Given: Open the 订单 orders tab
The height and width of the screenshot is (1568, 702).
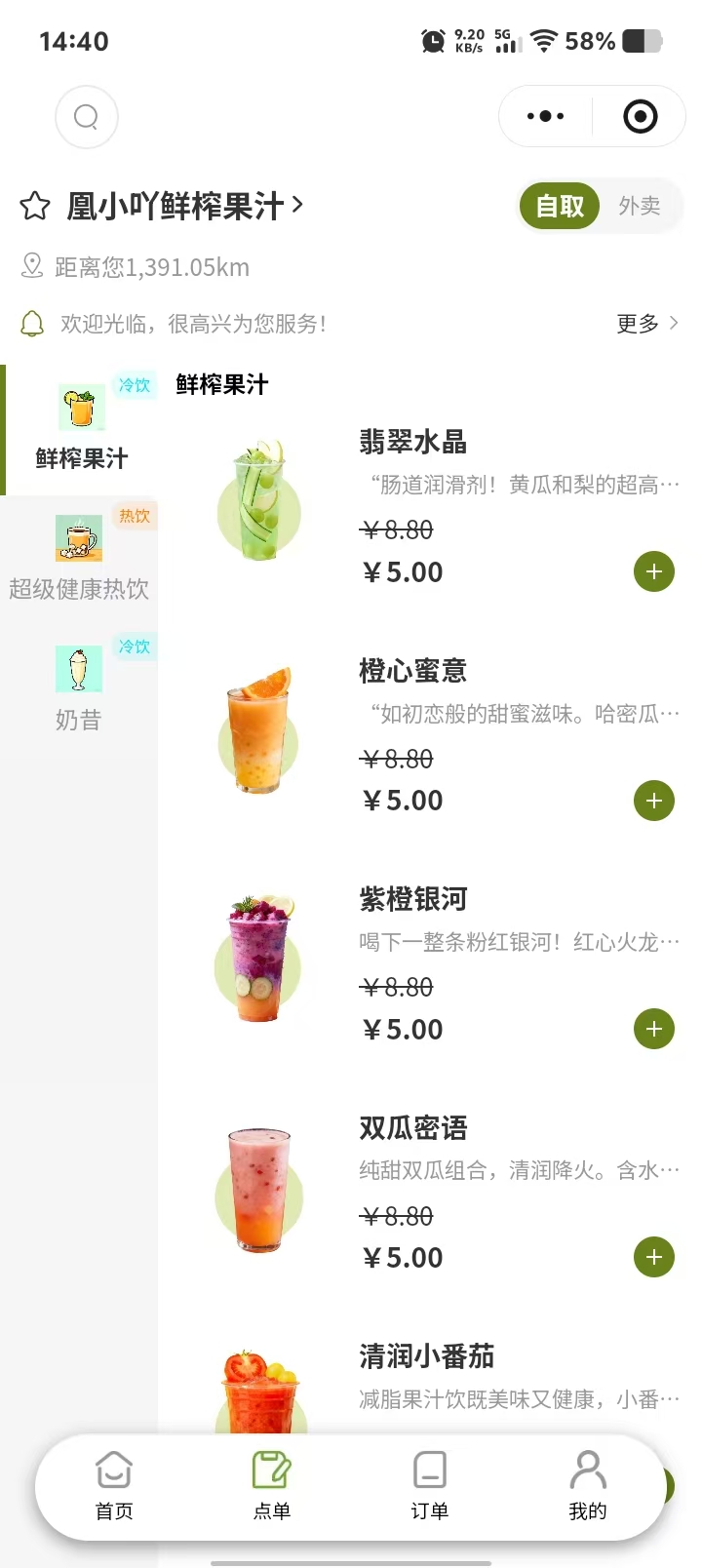Looking at the screenshot, I should click(429, 1486).
